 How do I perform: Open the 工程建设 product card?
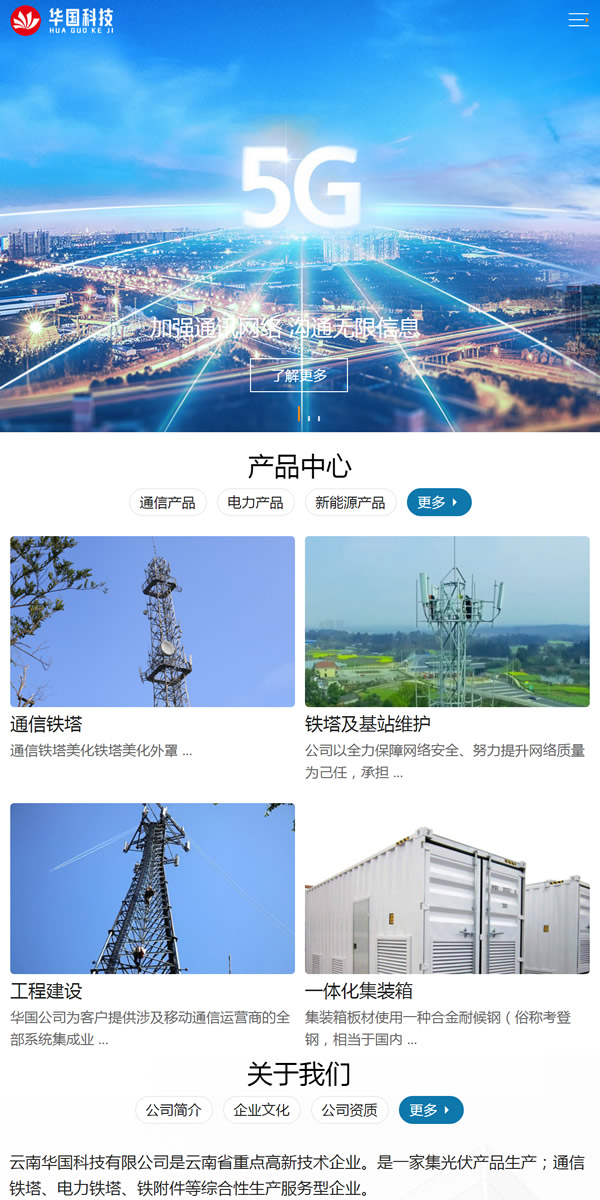click(152, 888)
